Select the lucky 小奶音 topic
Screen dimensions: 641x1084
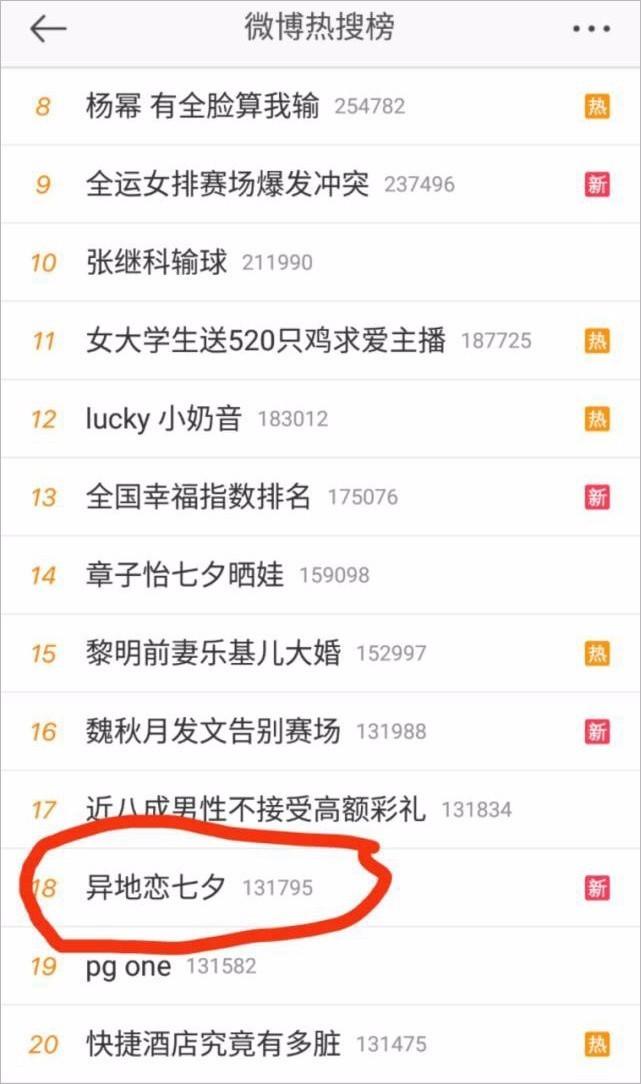point(164,418)
